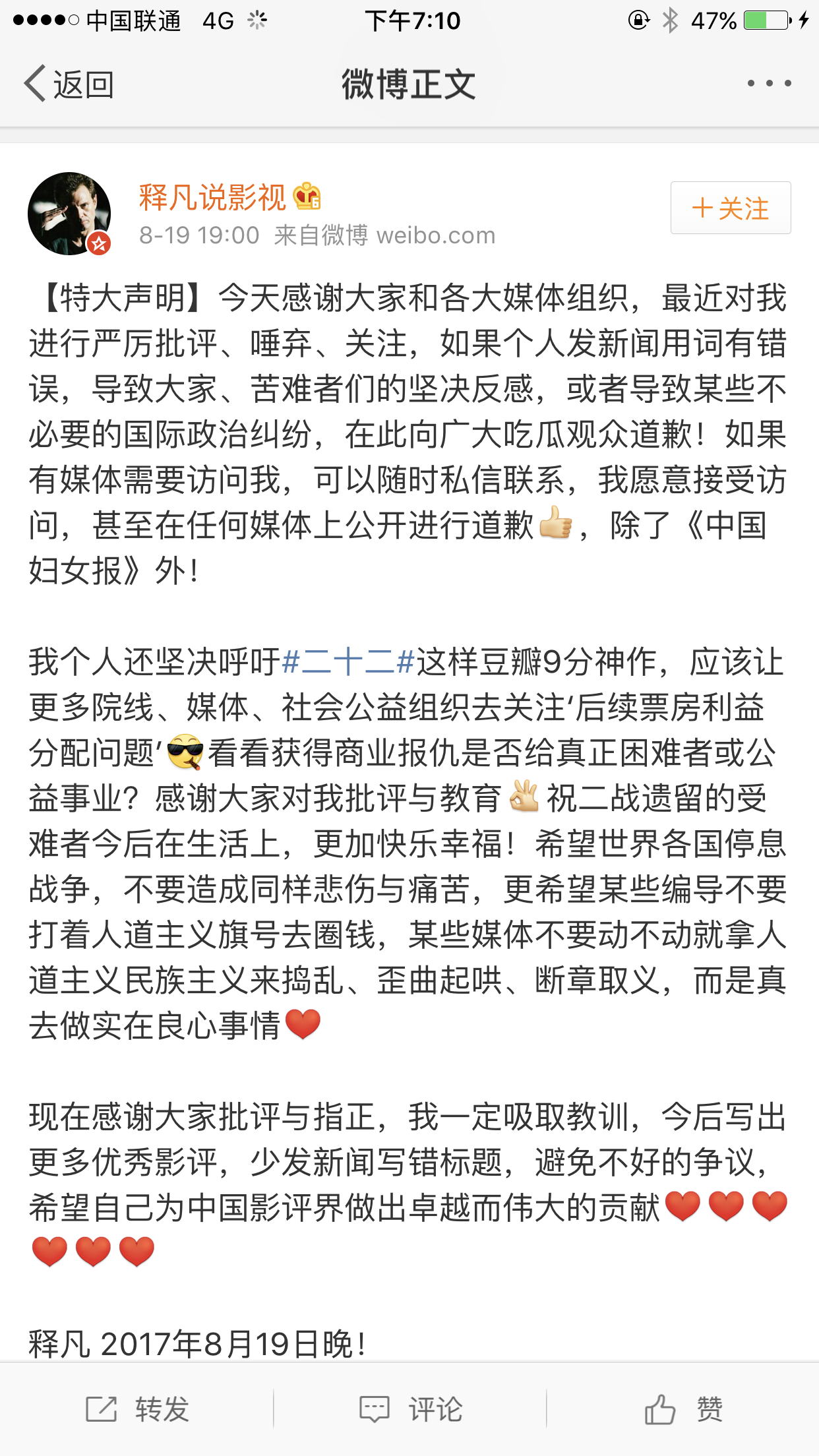Comment on this post via 评论
Viewport: 819px width, 1456px height.
410,1410
